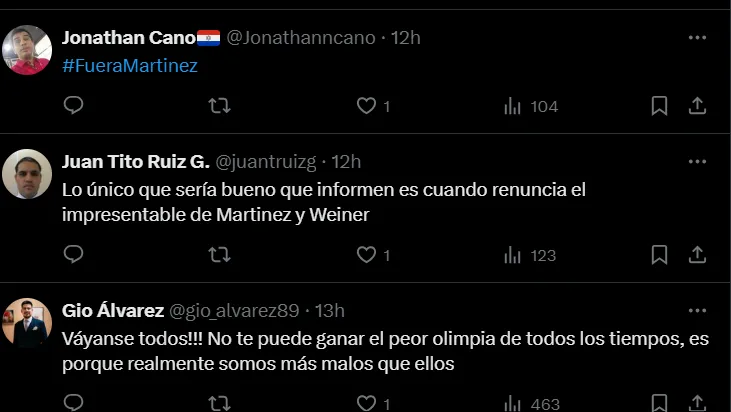This screenshot has width=731, height=412.
Task: Bookmark Juan Tito Ruiz G.'s tweet
Action: 659,255
